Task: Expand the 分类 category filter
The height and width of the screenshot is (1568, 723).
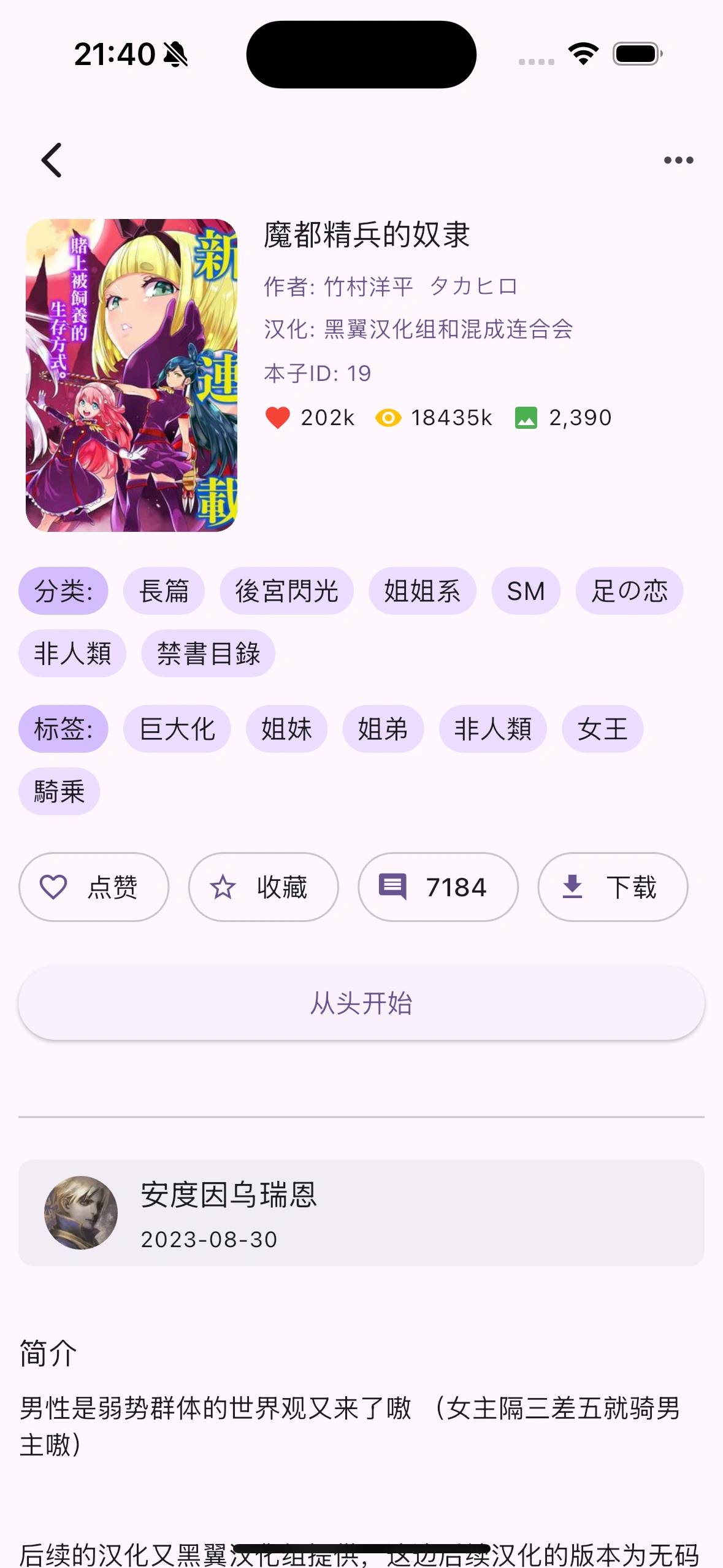Action: [63, 590]
